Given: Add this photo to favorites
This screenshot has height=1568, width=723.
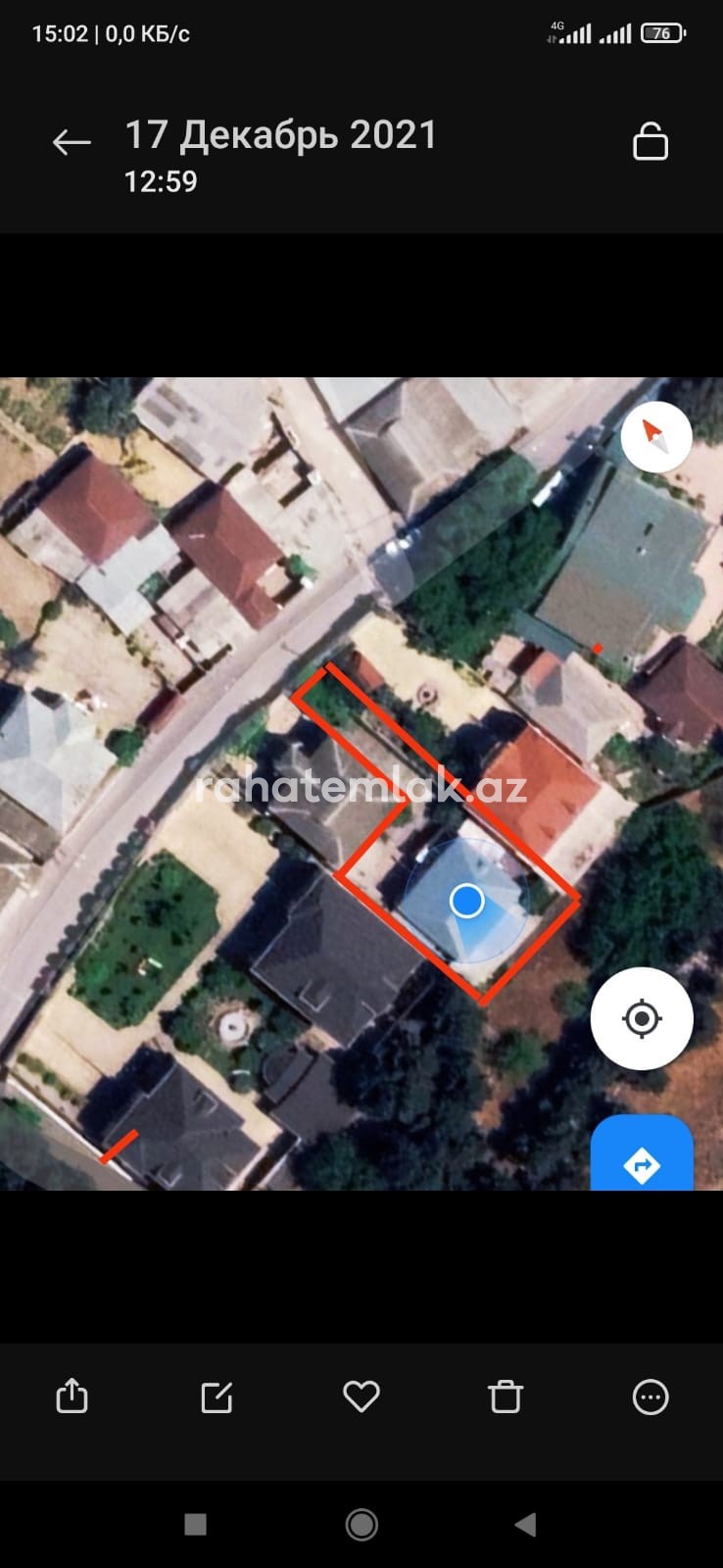Looking at the screenshot, I should (x=361, y=1396).
